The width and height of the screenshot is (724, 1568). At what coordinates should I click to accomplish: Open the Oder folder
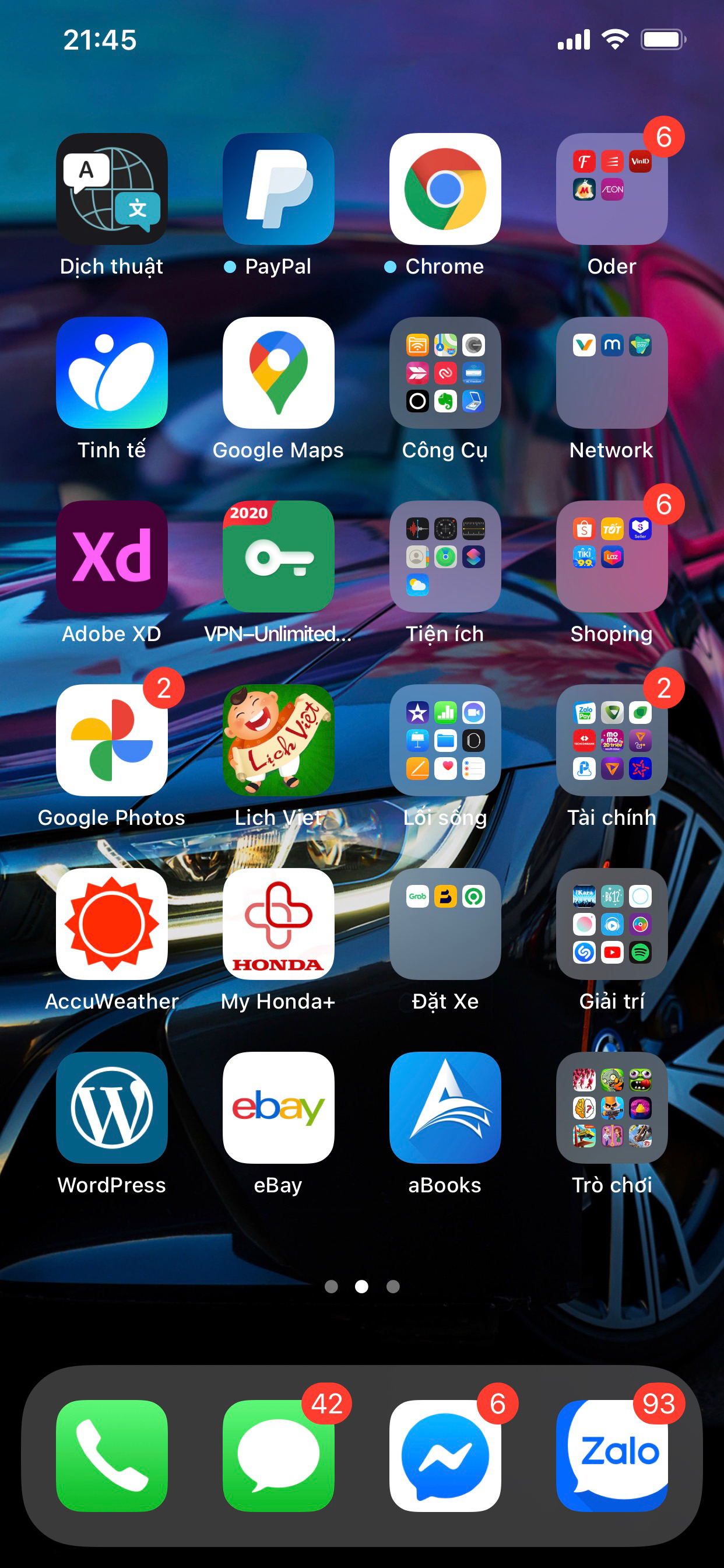(611, 188)
